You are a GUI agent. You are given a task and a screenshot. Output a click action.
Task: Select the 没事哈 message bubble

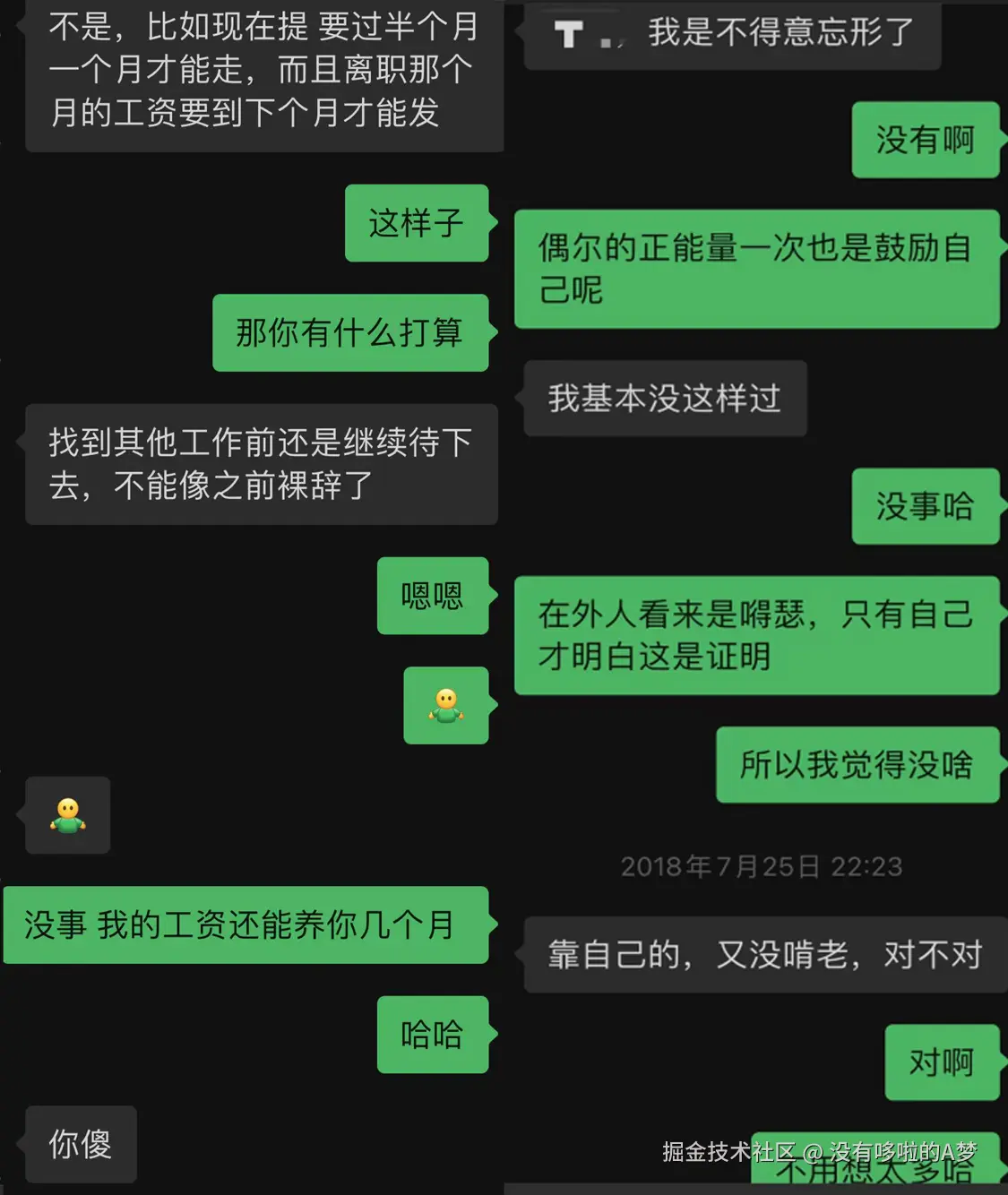(x=926, y=506)
